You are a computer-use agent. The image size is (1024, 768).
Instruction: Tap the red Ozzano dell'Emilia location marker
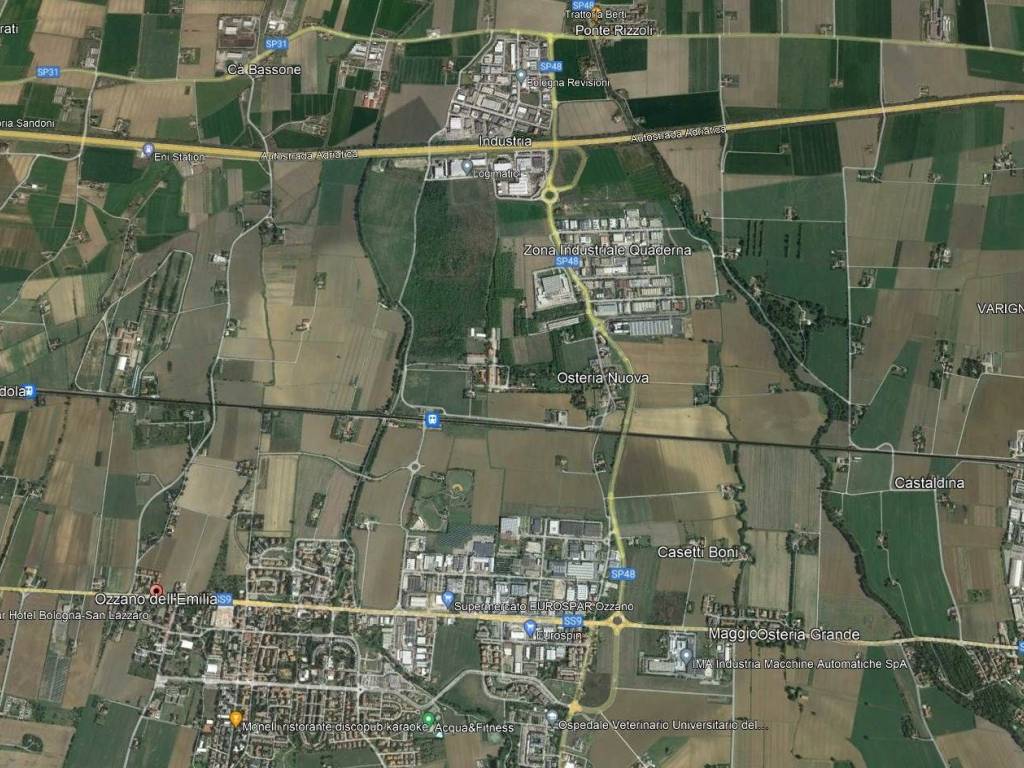tap(156, 589)
